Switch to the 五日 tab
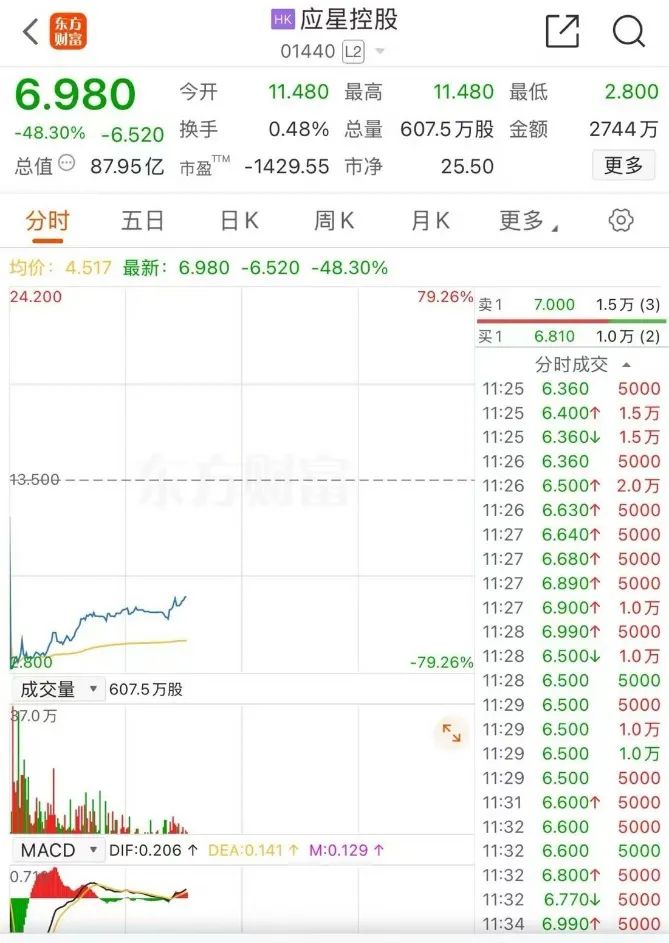Viewport: 669px width, 943px height. [142, 221]
